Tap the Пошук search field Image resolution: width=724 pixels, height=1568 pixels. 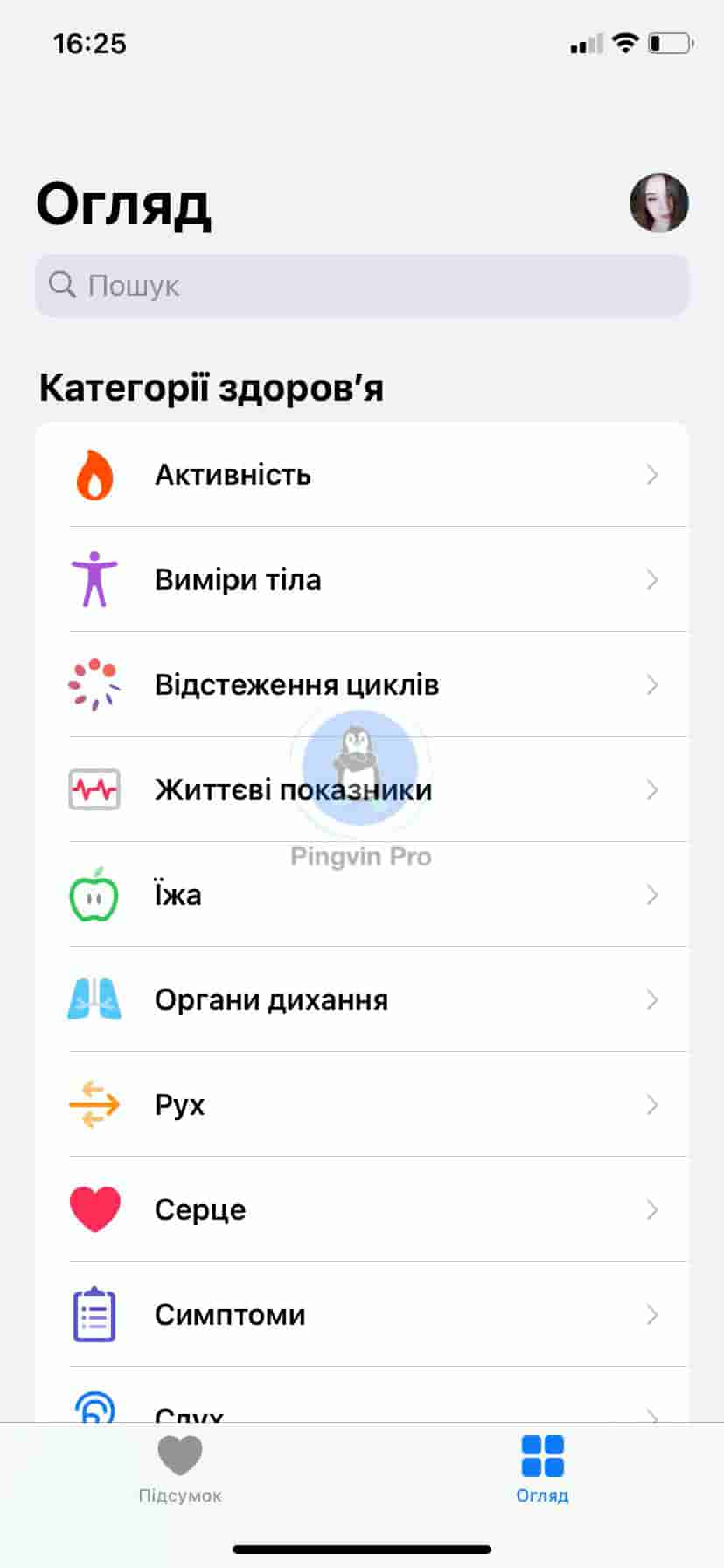(x=362, y=285)
